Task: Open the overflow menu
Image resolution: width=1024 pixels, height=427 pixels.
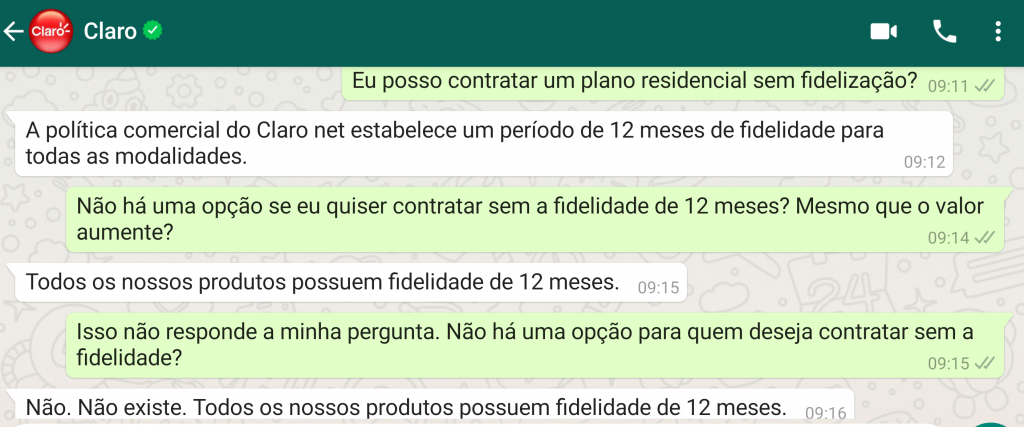Action: pos(998,32)
